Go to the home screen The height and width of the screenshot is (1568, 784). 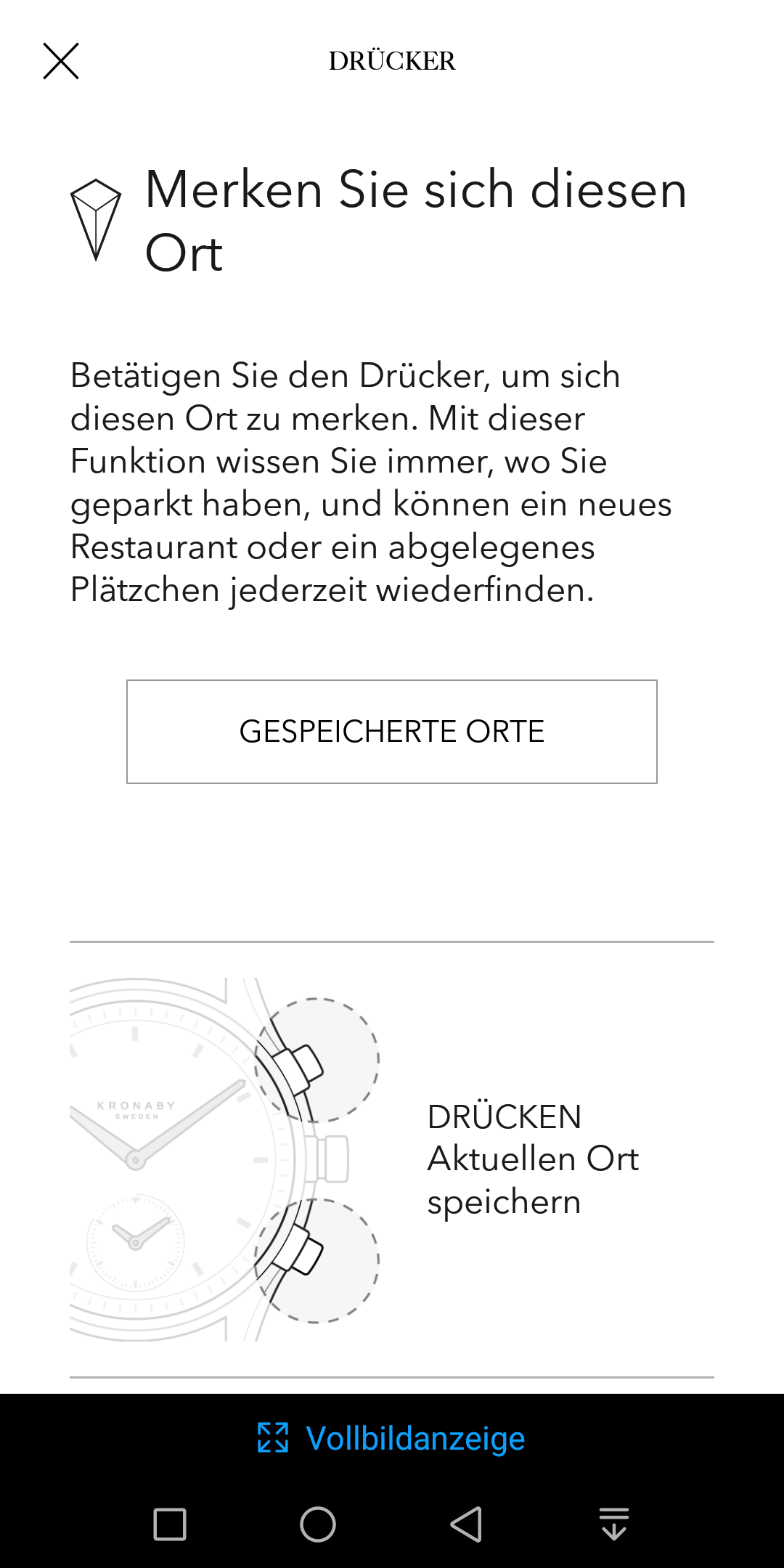(318, 1524)
